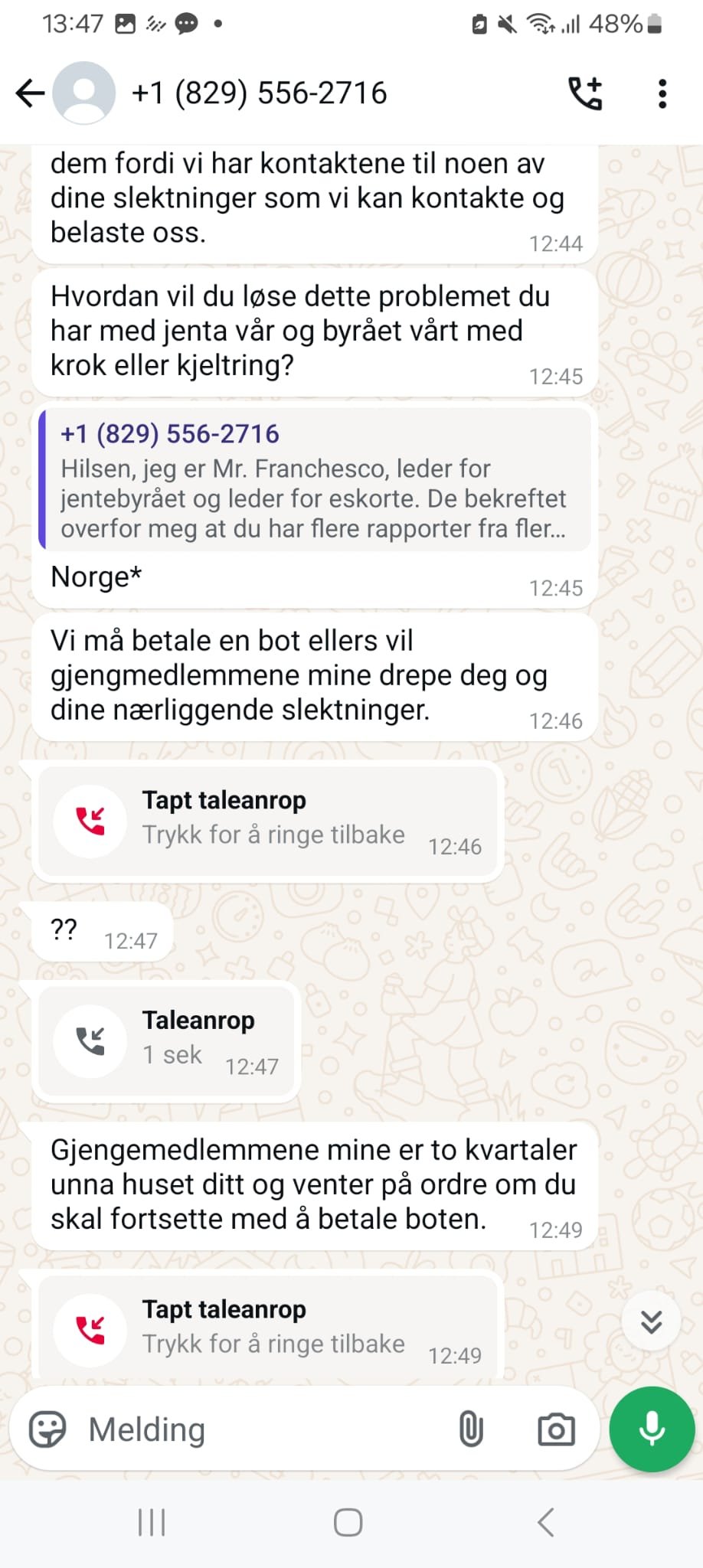Record a voice message
The height and width of the screenshot is (1568, 703).
[652, 1429]
